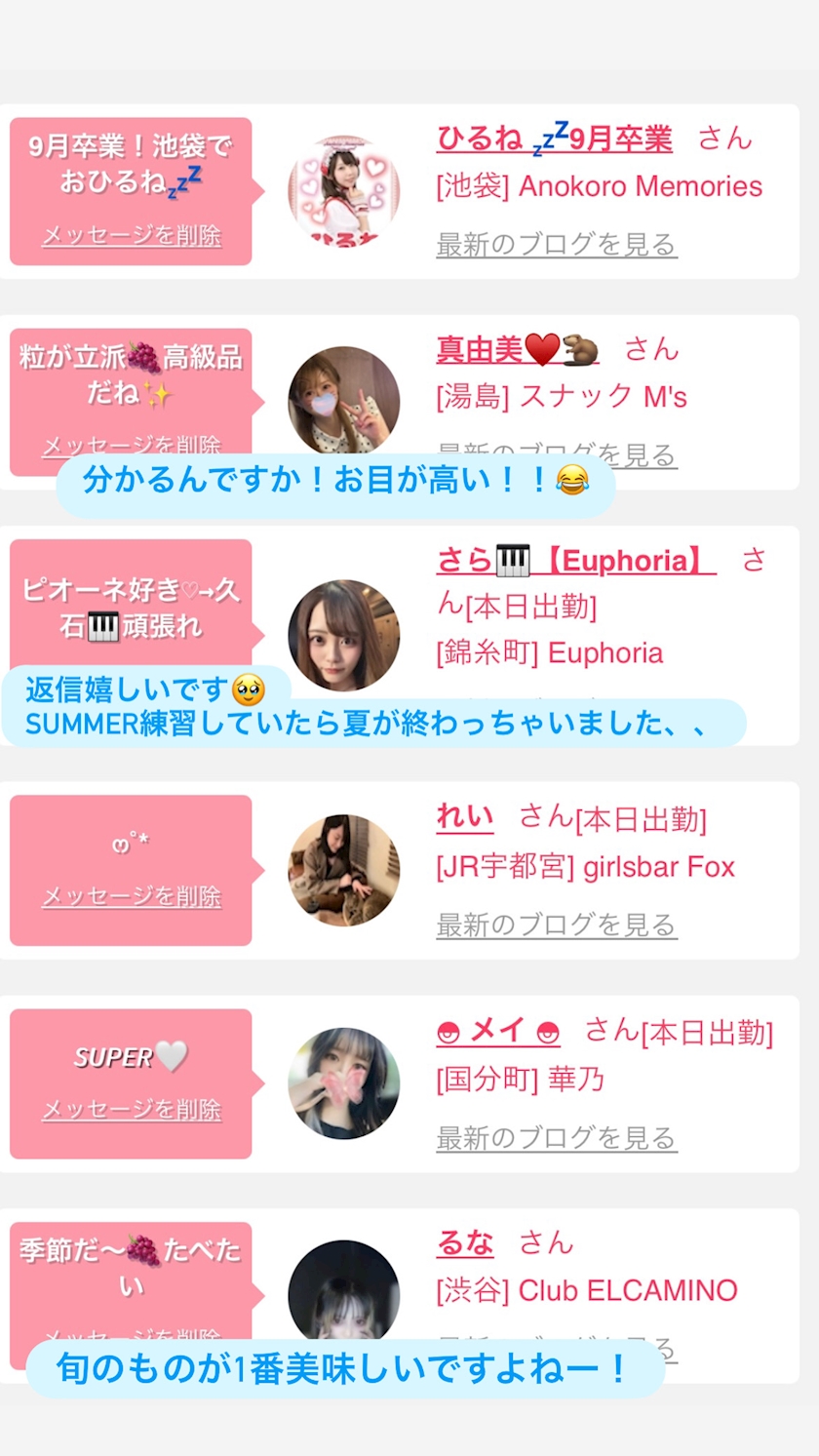
Task: View メイ's latest blog
Action: (557, 1138)
